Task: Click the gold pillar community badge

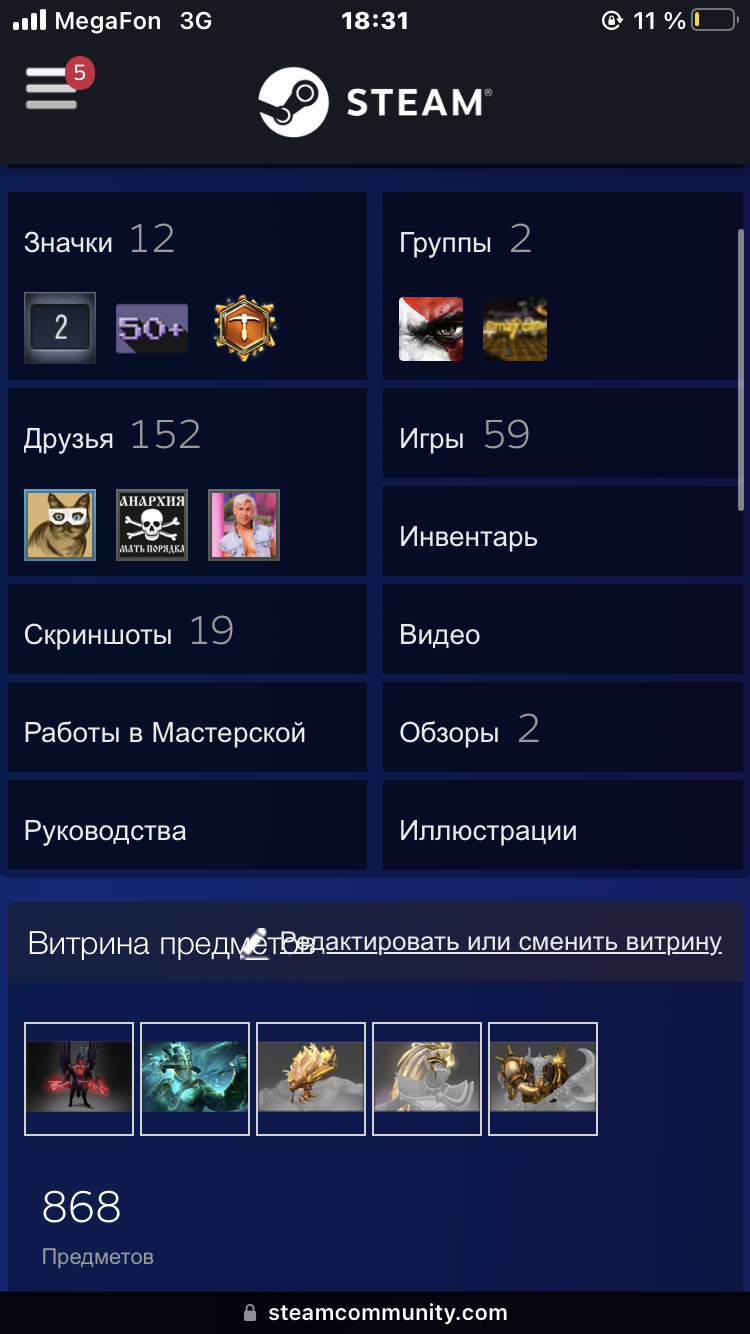Action: tap(243, 329)
